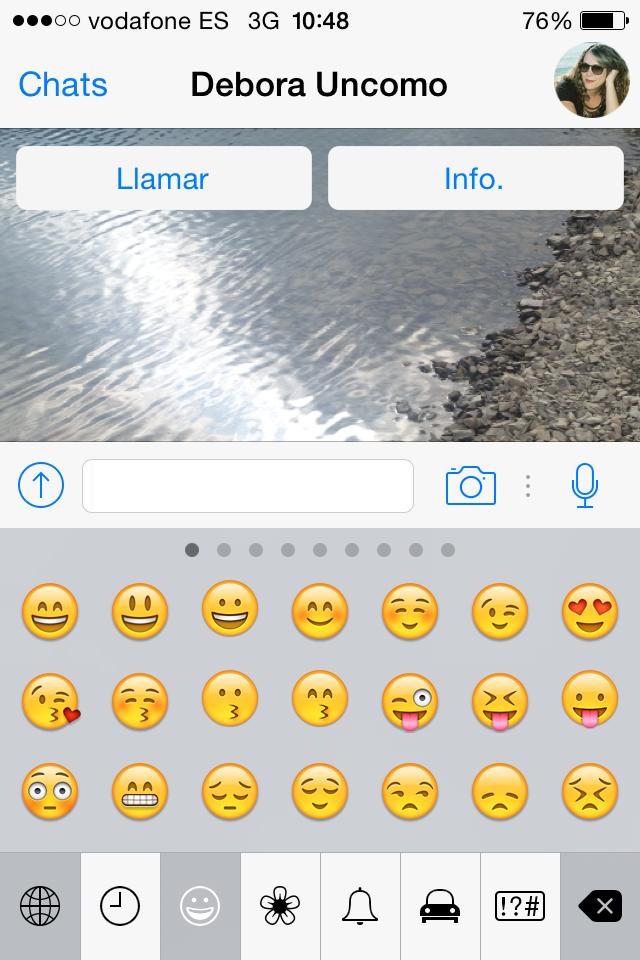Viewport: 640px width, 960px height.
Task: Switch to the bell objects emoji tab
Action: click(x=360, y=906)
